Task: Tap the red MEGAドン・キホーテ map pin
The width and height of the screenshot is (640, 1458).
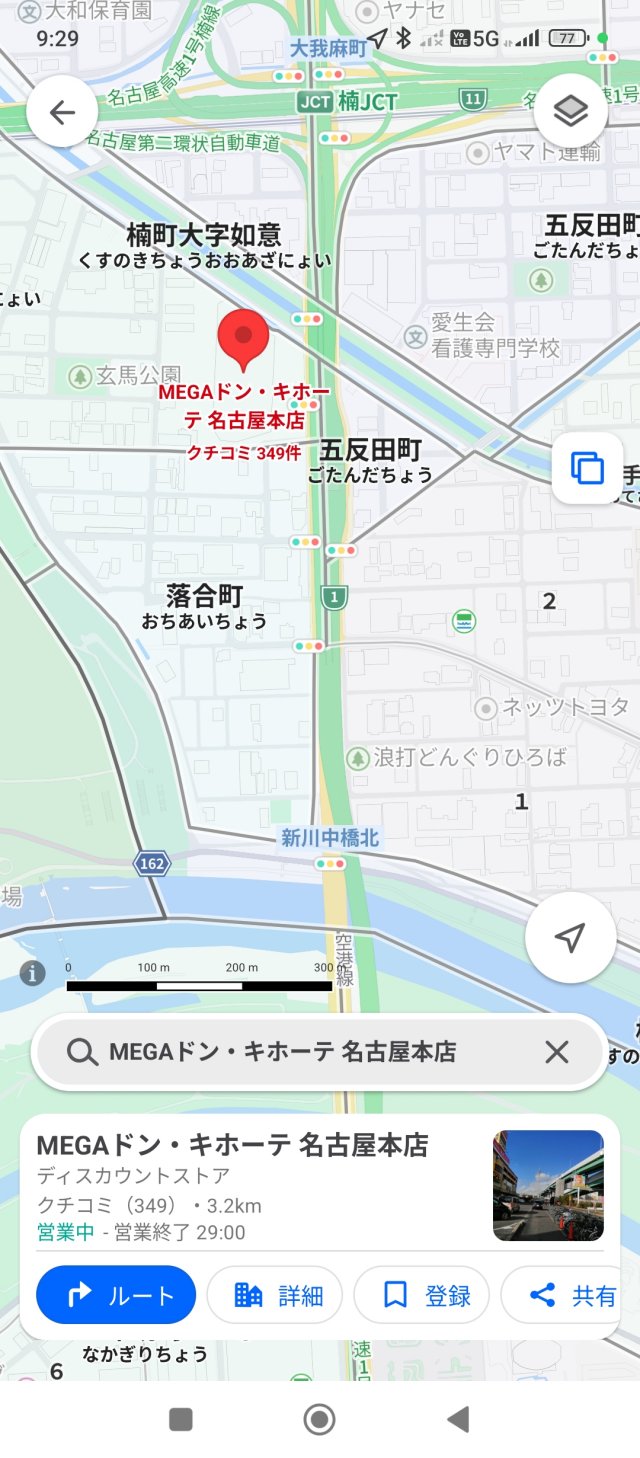Action: pos(243,340)
